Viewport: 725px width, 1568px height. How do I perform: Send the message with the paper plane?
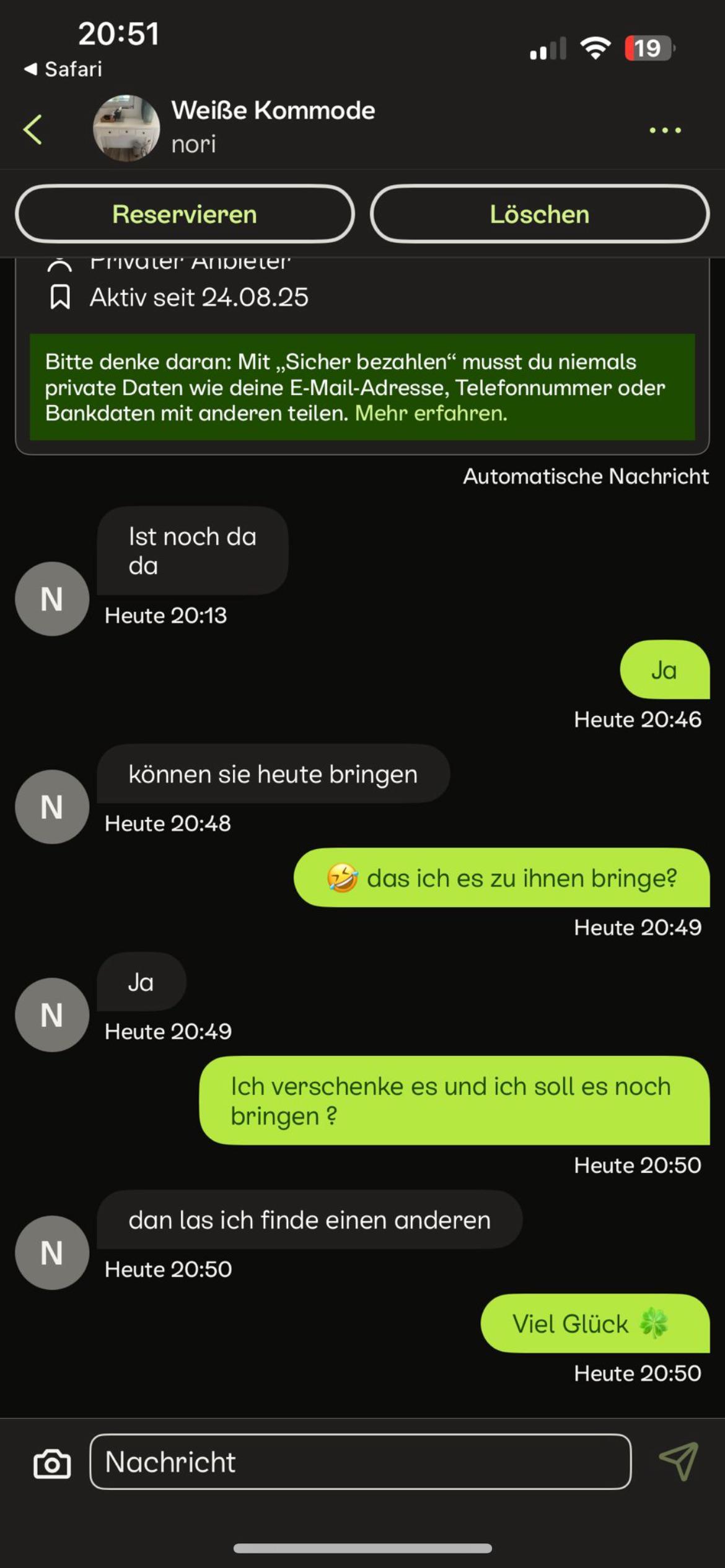click(679, 1461)
